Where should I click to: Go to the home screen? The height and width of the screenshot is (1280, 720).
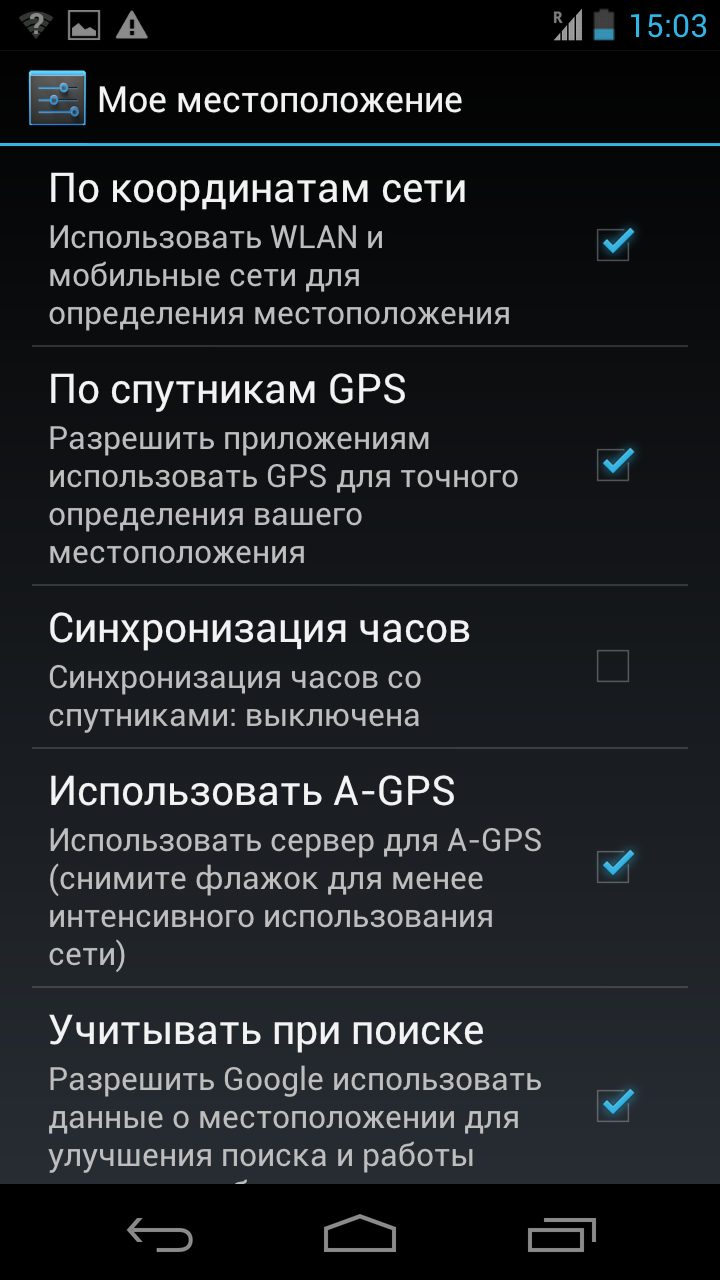tap(360, 1233)
